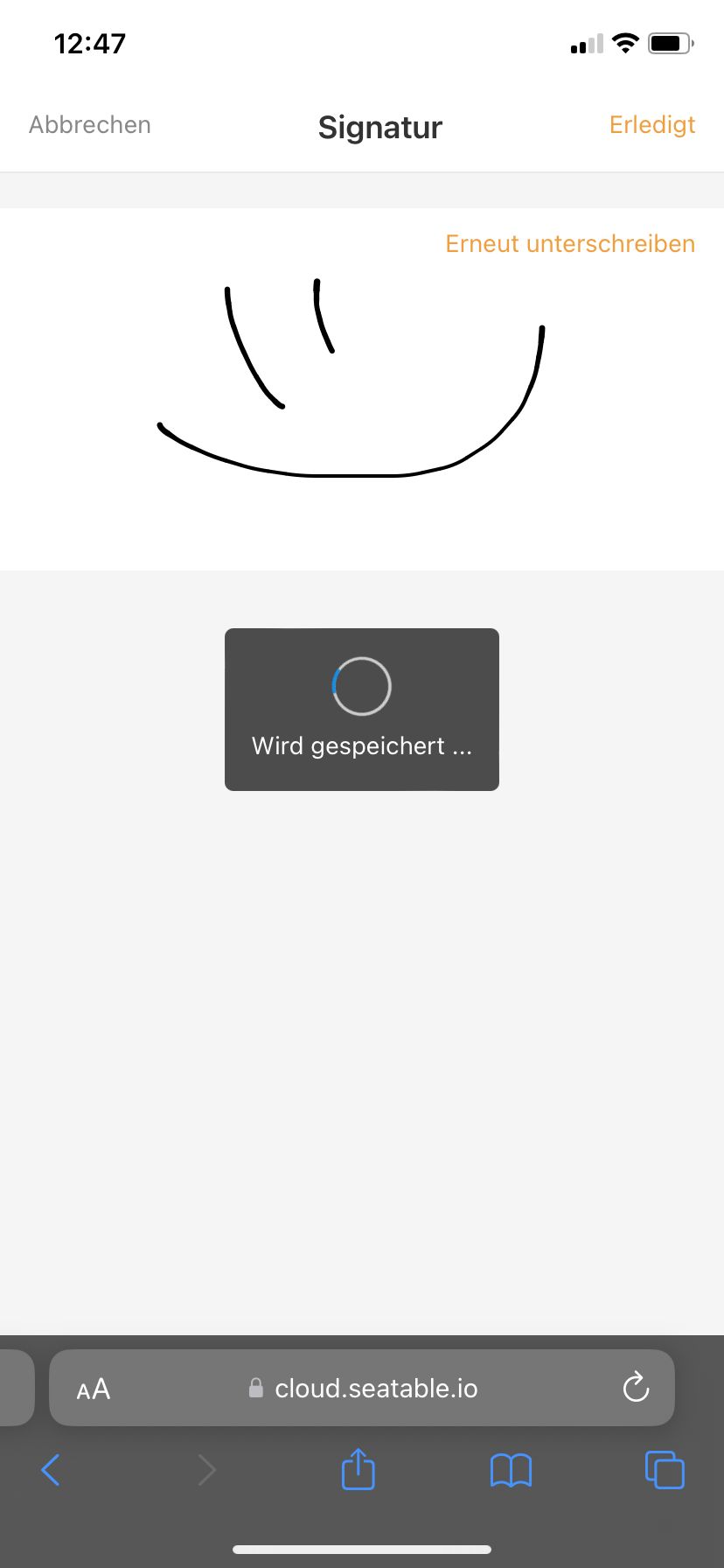The image size is (724, 1568).
Task: Open the Safari share sheet
Action: click(x=358, y=1469)
